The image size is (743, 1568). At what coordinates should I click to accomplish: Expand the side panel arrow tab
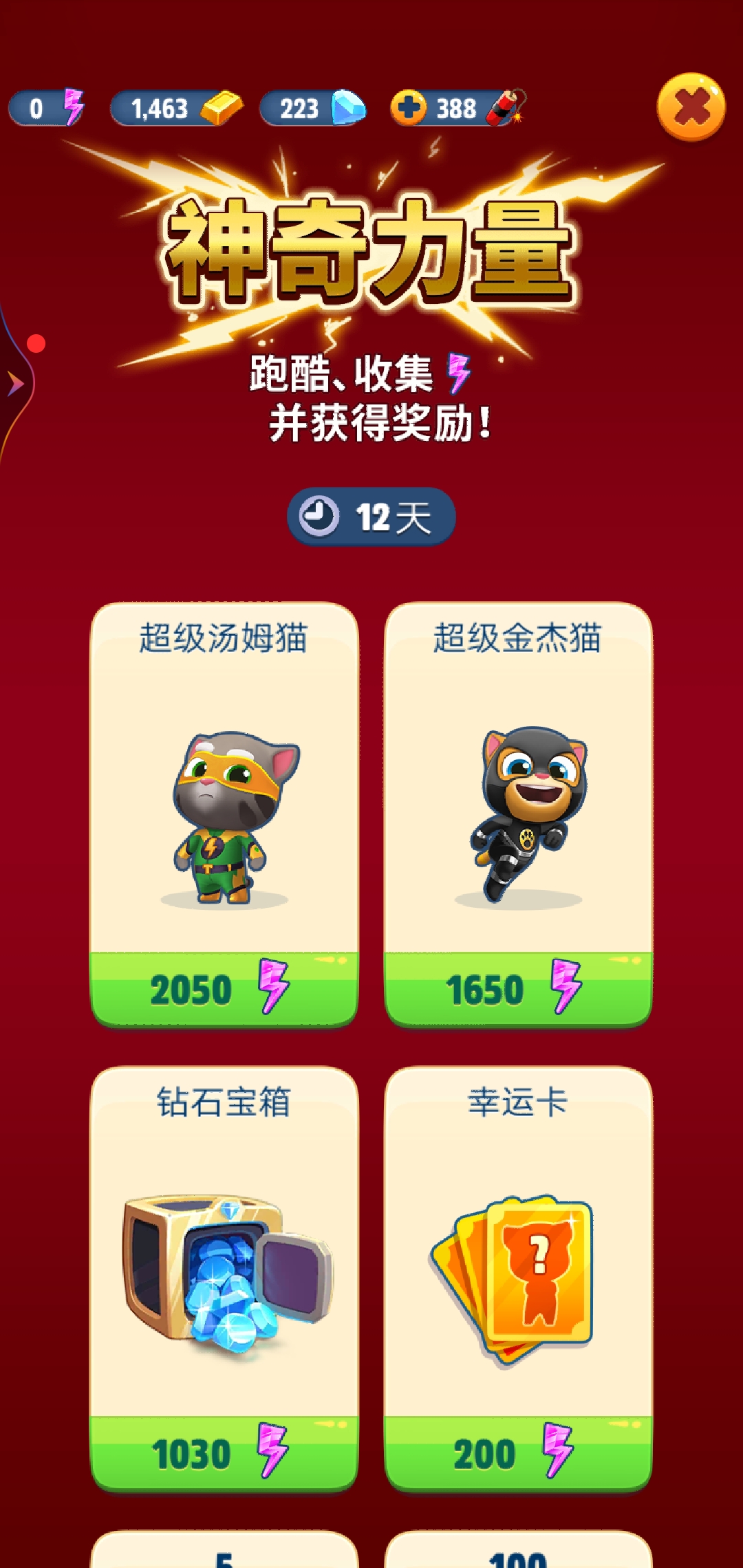pos(15,384)
